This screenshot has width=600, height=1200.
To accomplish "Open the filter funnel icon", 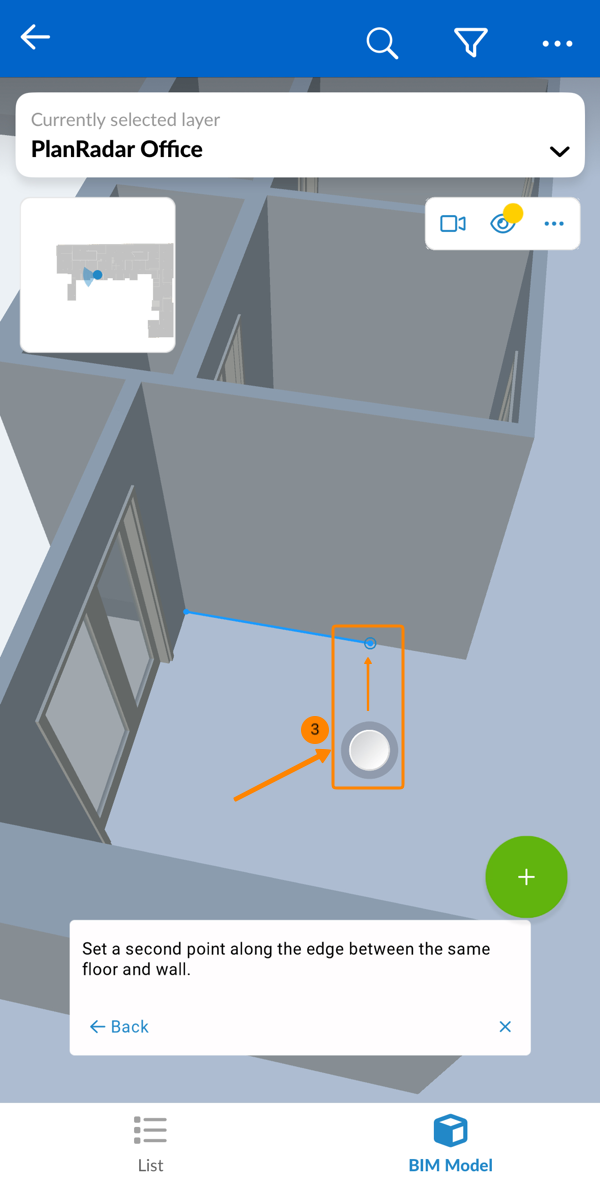I will click(x=470, y=42).
